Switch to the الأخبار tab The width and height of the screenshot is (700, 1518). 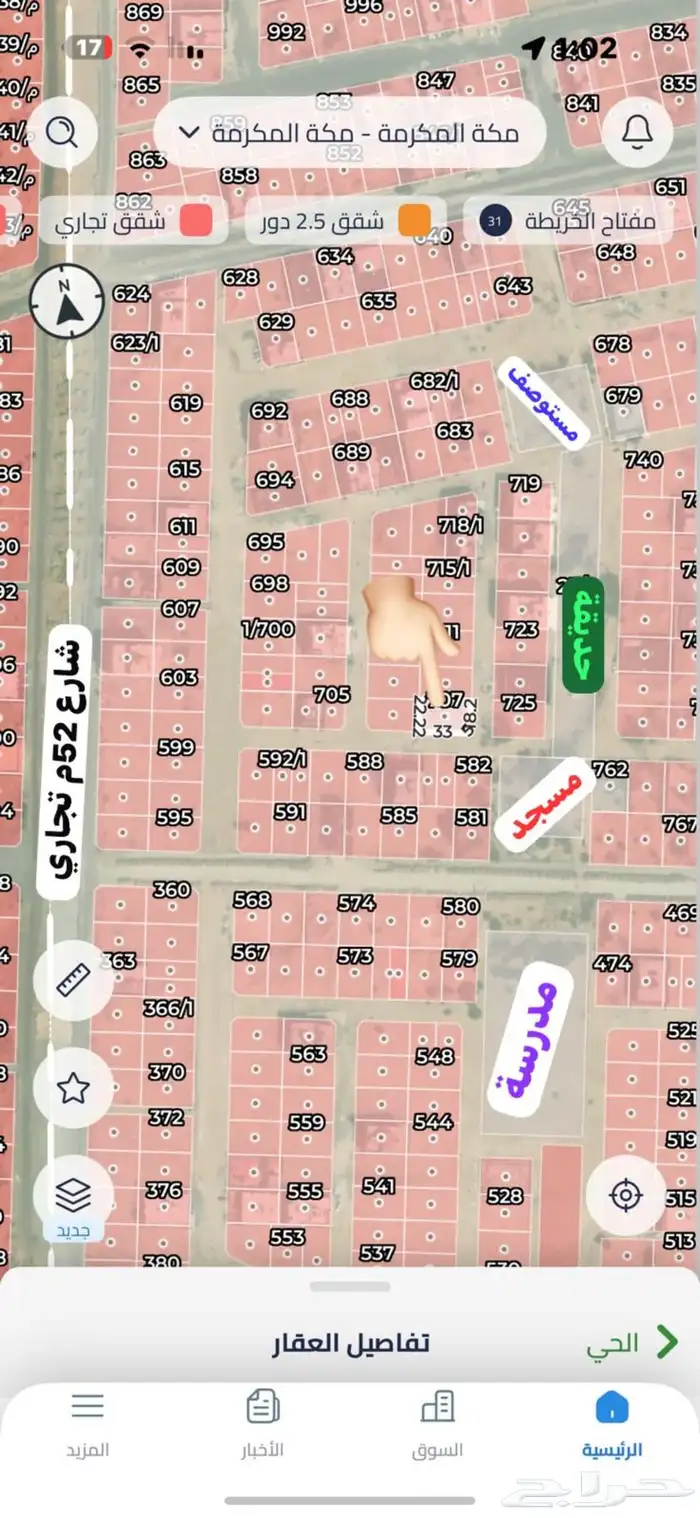click(262, 1424)
